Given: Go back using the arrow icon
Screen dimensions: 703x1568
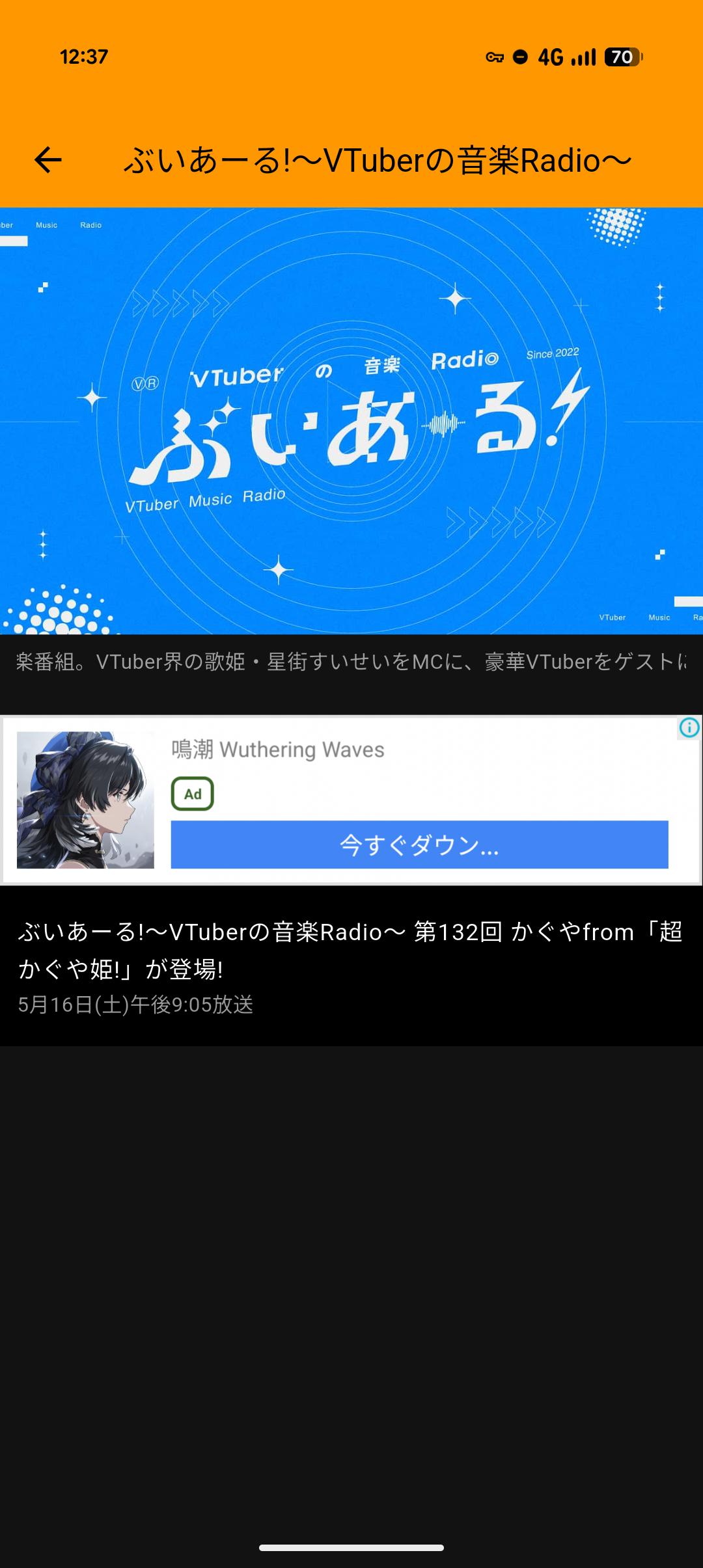Looking at the screenshot, I should click(48, 160).
